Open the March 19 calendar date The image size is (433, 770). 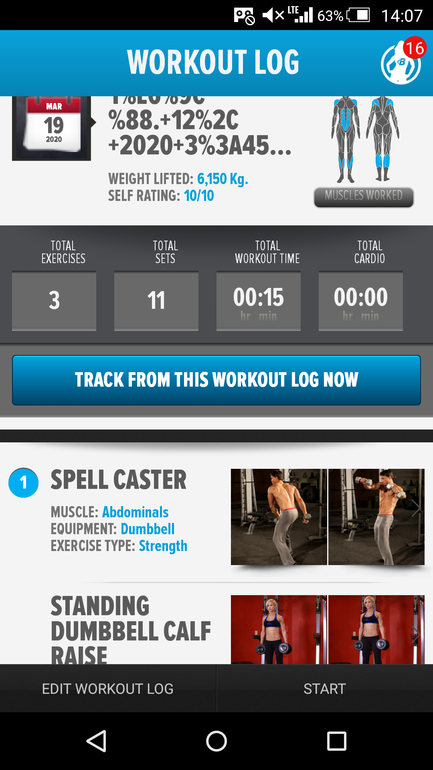(x=54, y=127)
